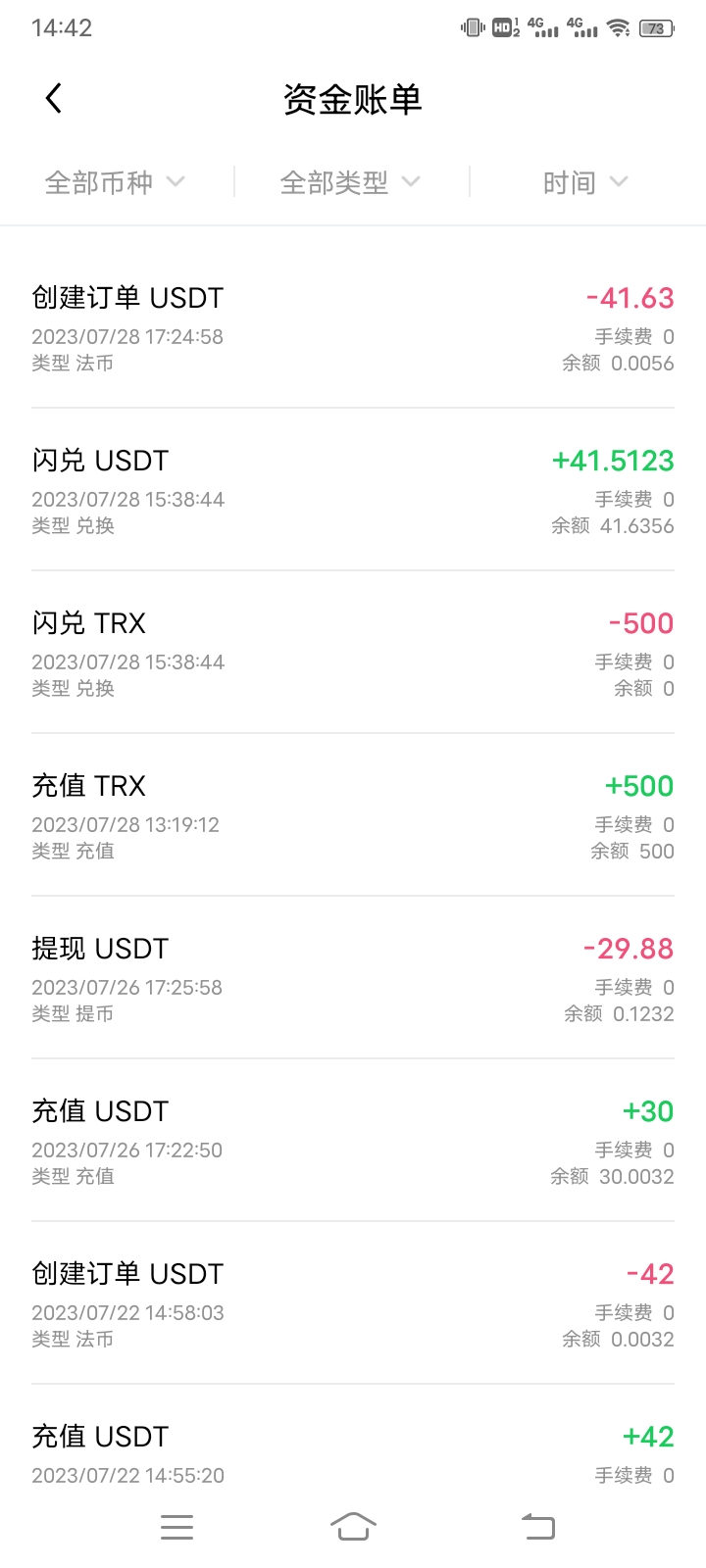Open the 闪兑 TRX -500 record
706x1568 pixels.
pos(353,654)
